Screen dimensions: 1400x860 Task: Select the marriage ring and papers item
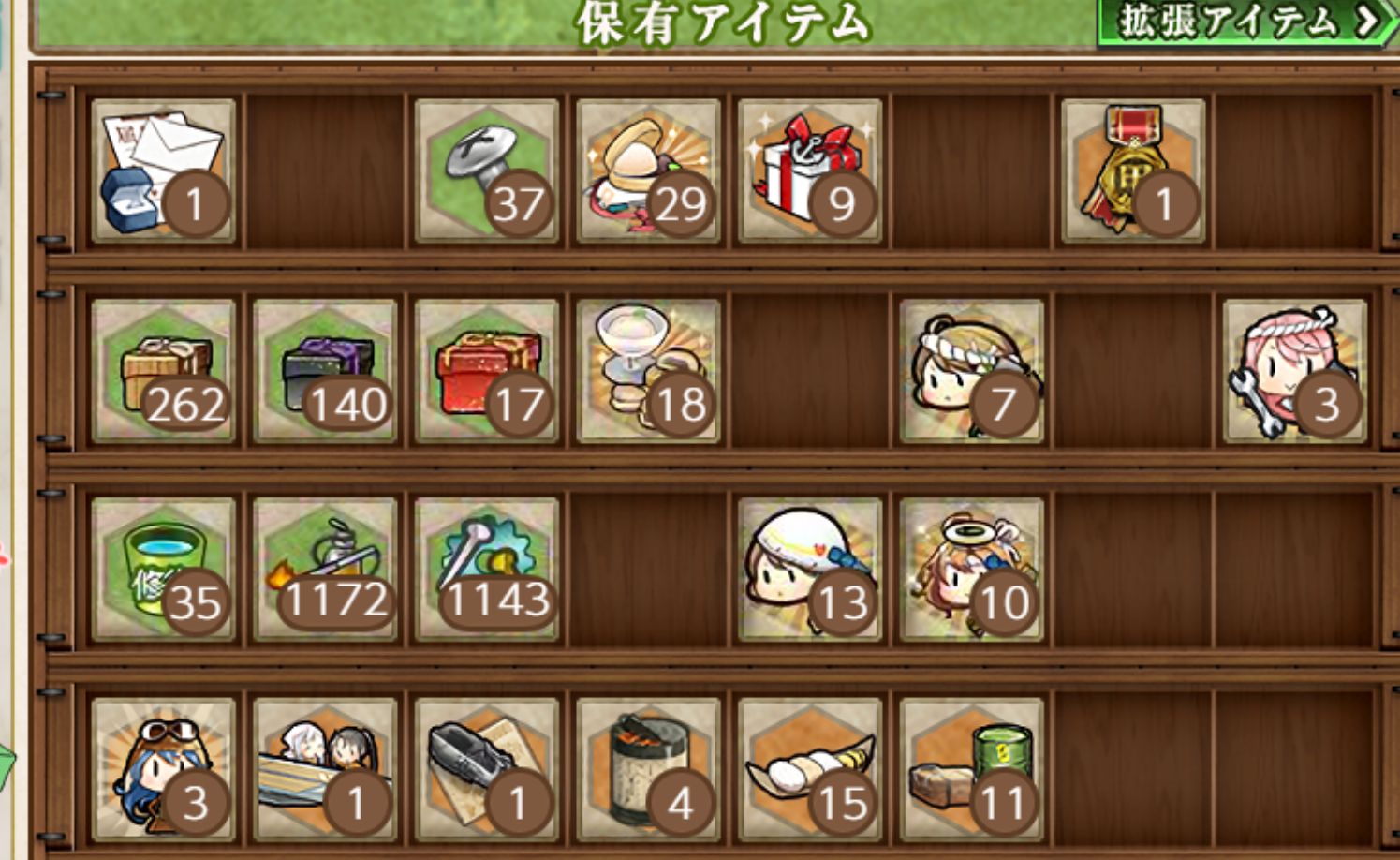point(164,171)
